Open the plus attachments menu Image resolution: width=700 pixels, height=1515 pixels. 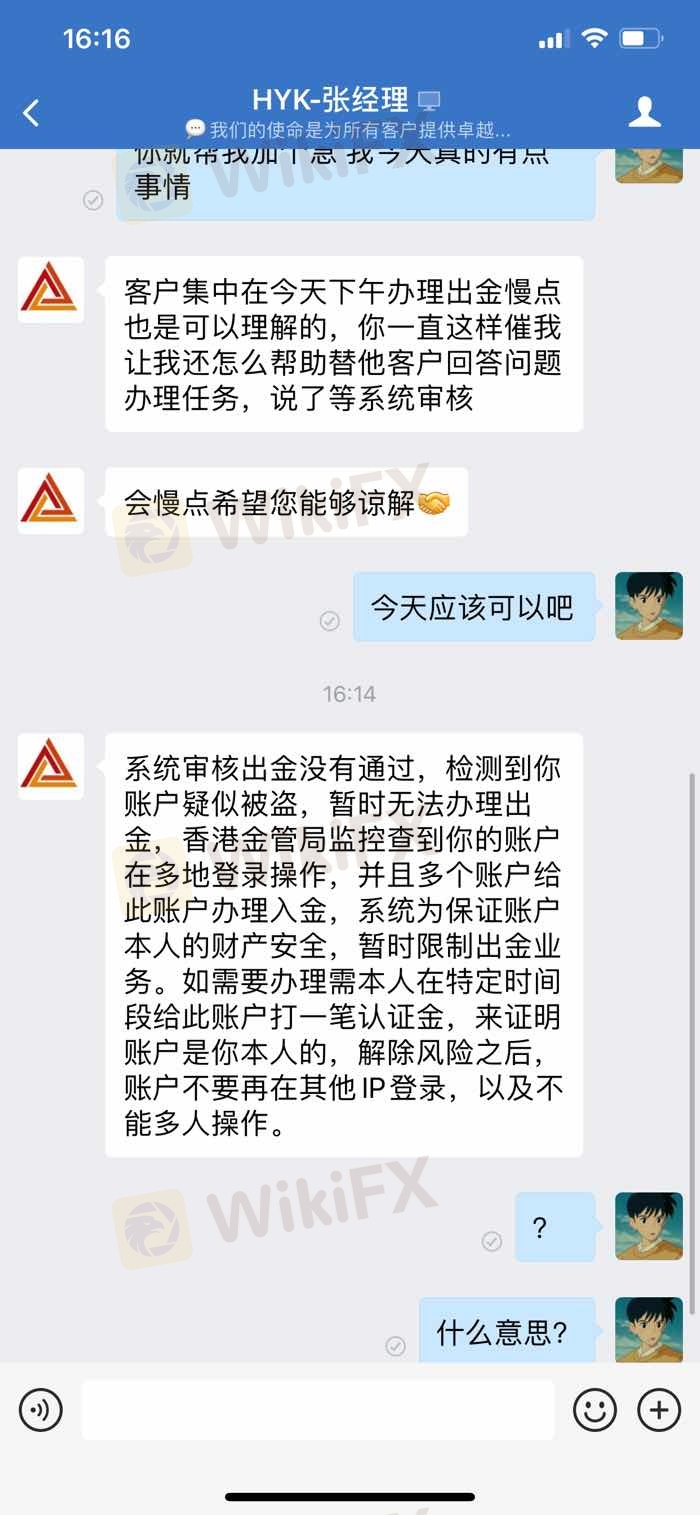click(x=659, y=1410)
